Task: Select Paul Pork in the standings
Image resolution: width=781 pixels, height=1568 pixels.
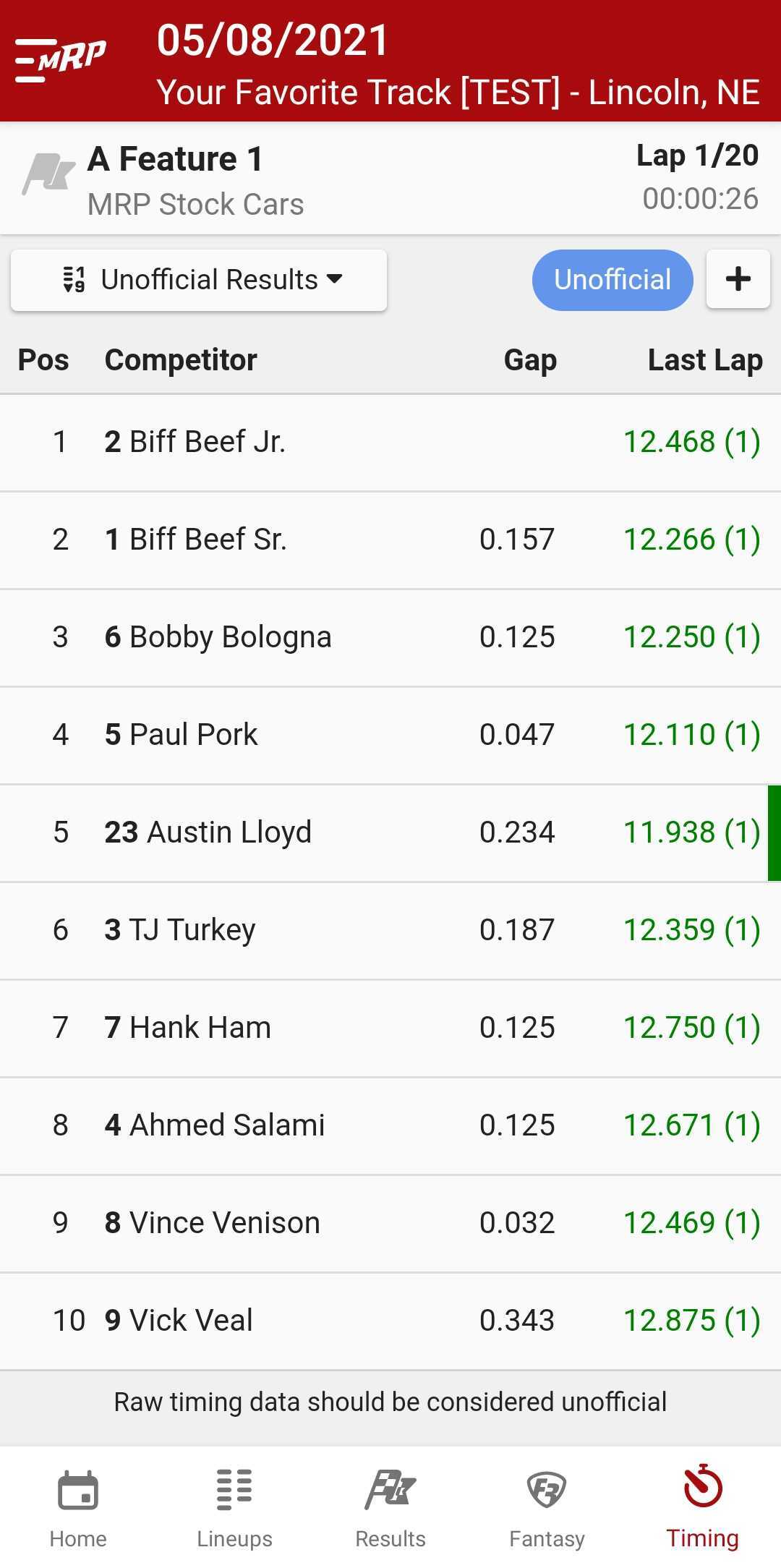Action: 390,735
